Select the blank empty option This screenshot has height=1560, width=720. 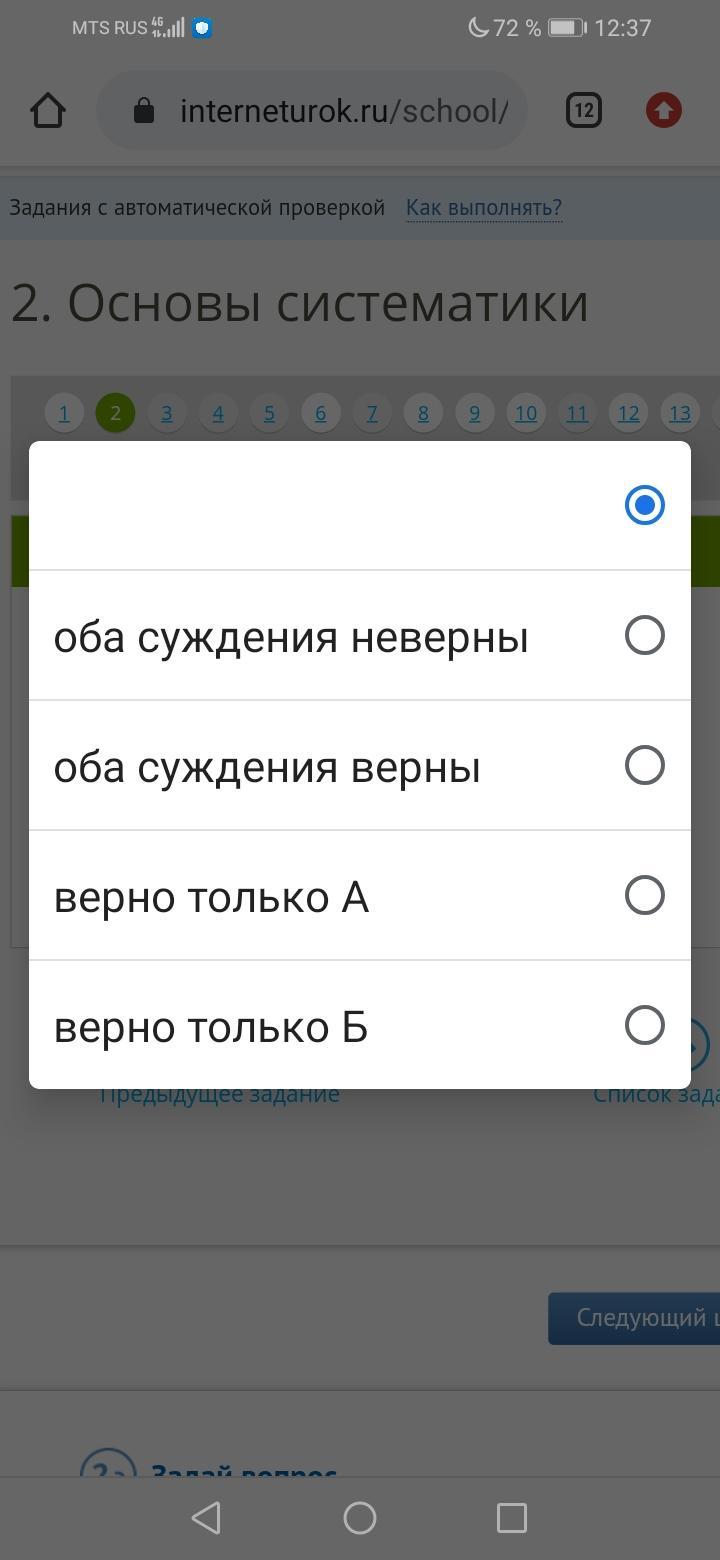360,505
